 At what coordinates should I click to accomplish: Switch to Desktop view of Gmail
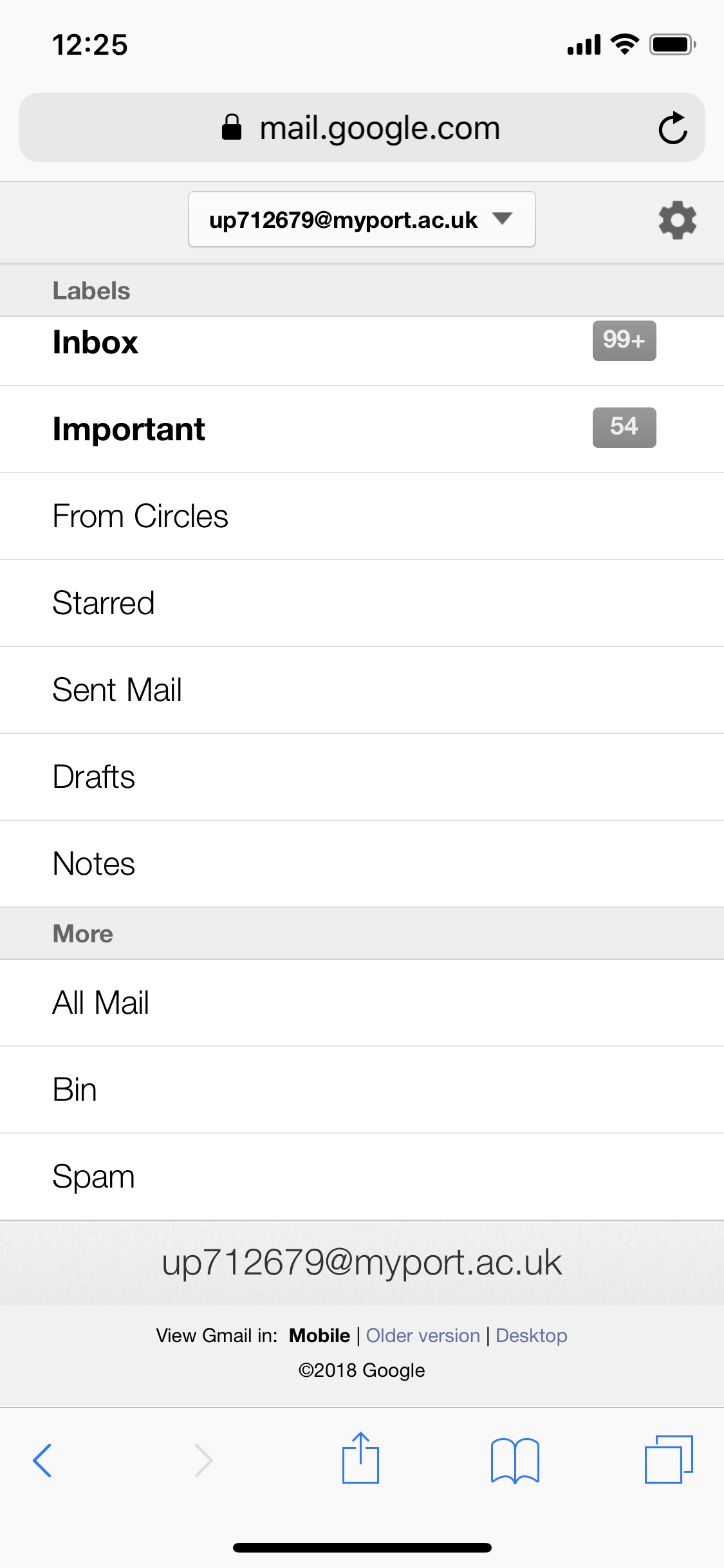531,1336
